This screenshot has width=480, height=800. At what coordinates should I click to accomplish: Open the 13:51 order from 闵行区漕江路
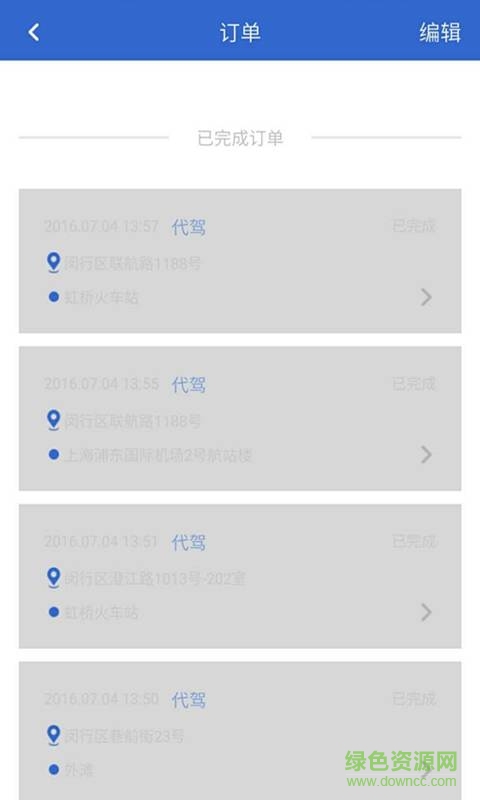240,576
